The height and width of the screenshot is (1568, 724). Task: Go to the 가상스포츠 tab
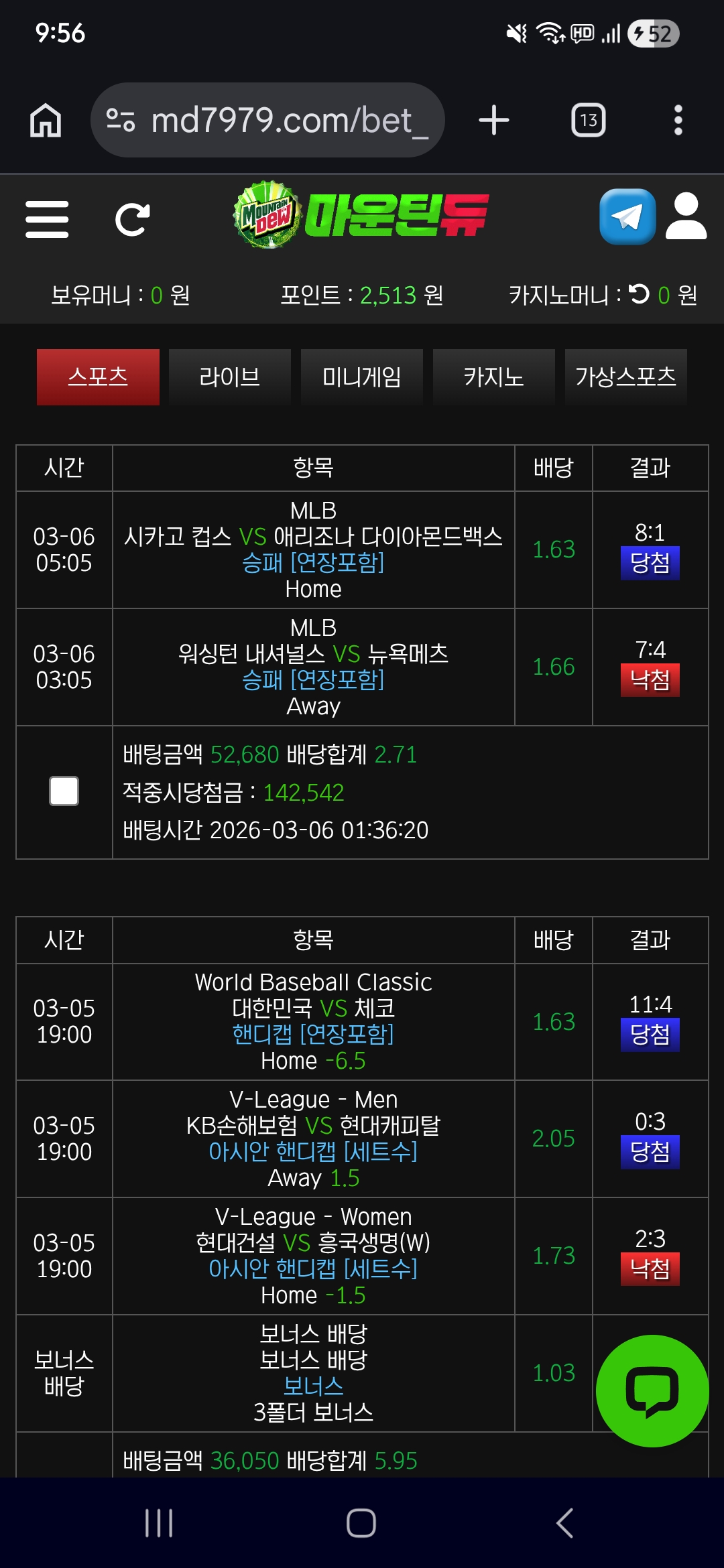[625, 377]
